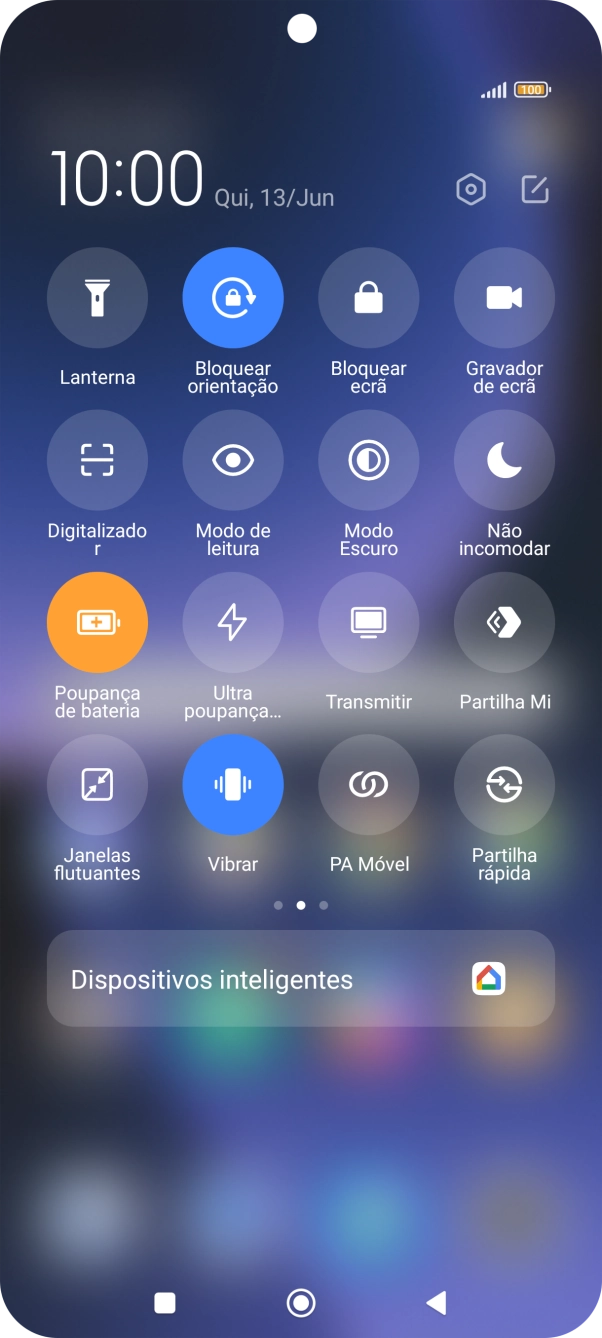Activate Não incomodar
Image resolution: width=602 pixels, height=1338 pixels.
tap(504, 460)
